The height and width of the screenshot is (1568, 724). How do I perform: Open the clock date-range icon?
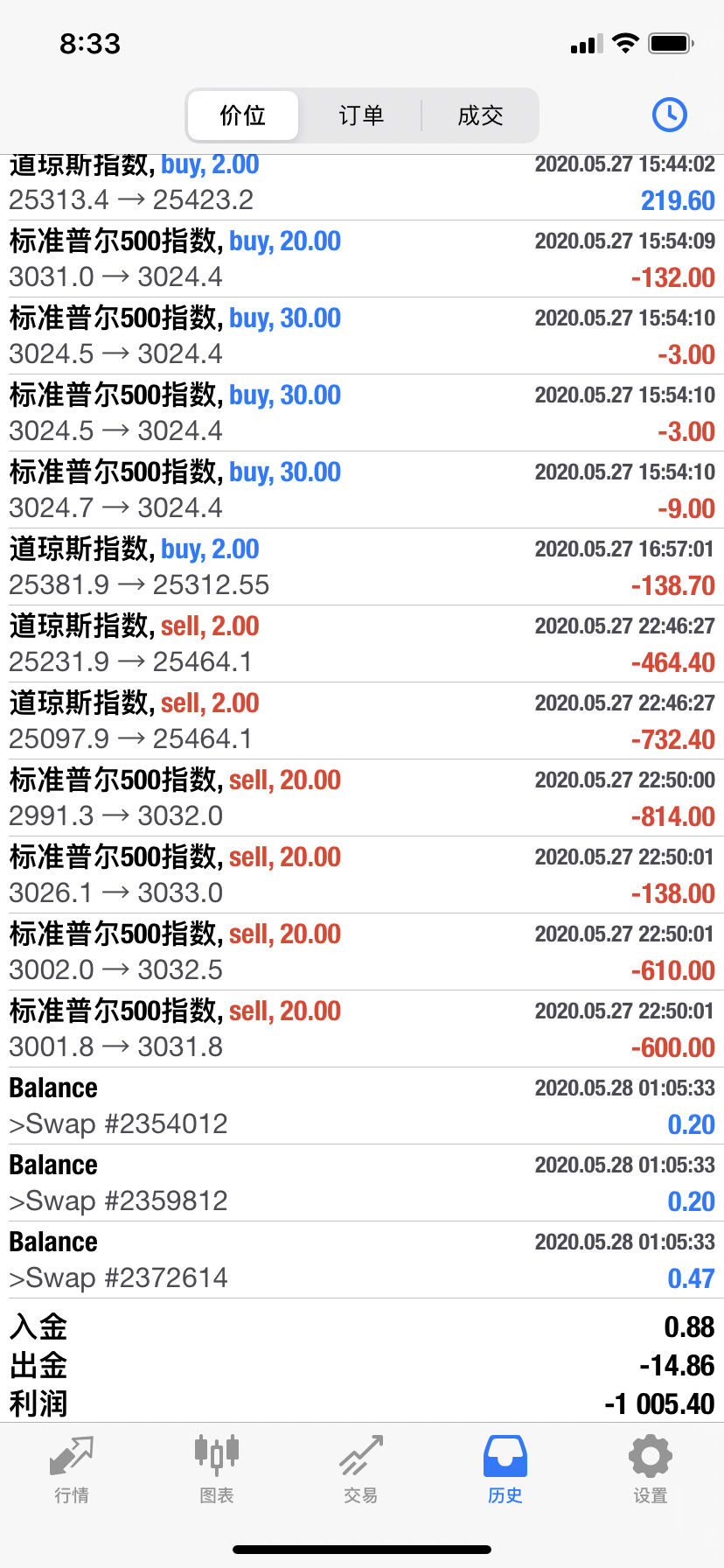tap(670, 115)
